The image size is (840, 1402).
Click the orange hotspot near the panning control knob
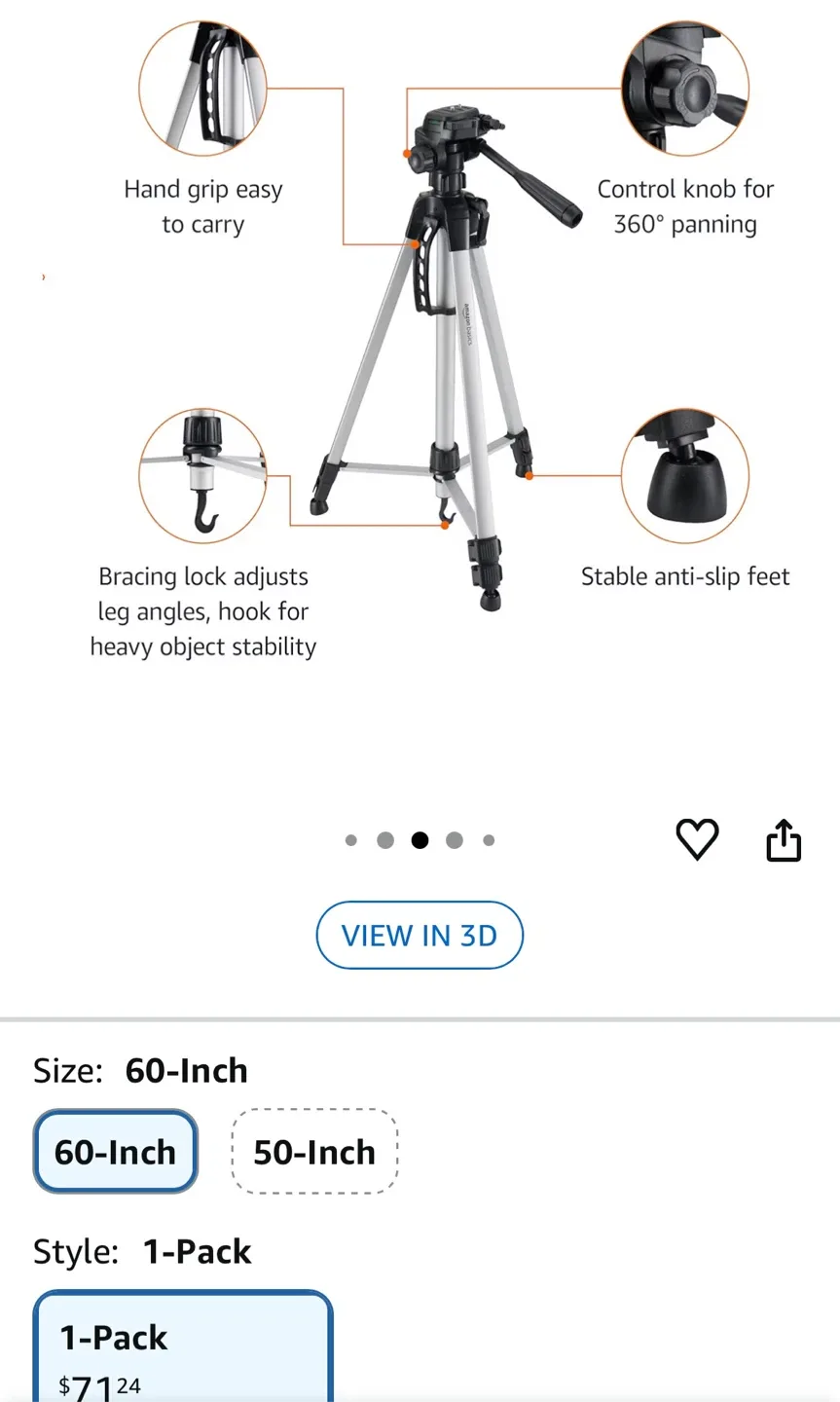[407, 154]
